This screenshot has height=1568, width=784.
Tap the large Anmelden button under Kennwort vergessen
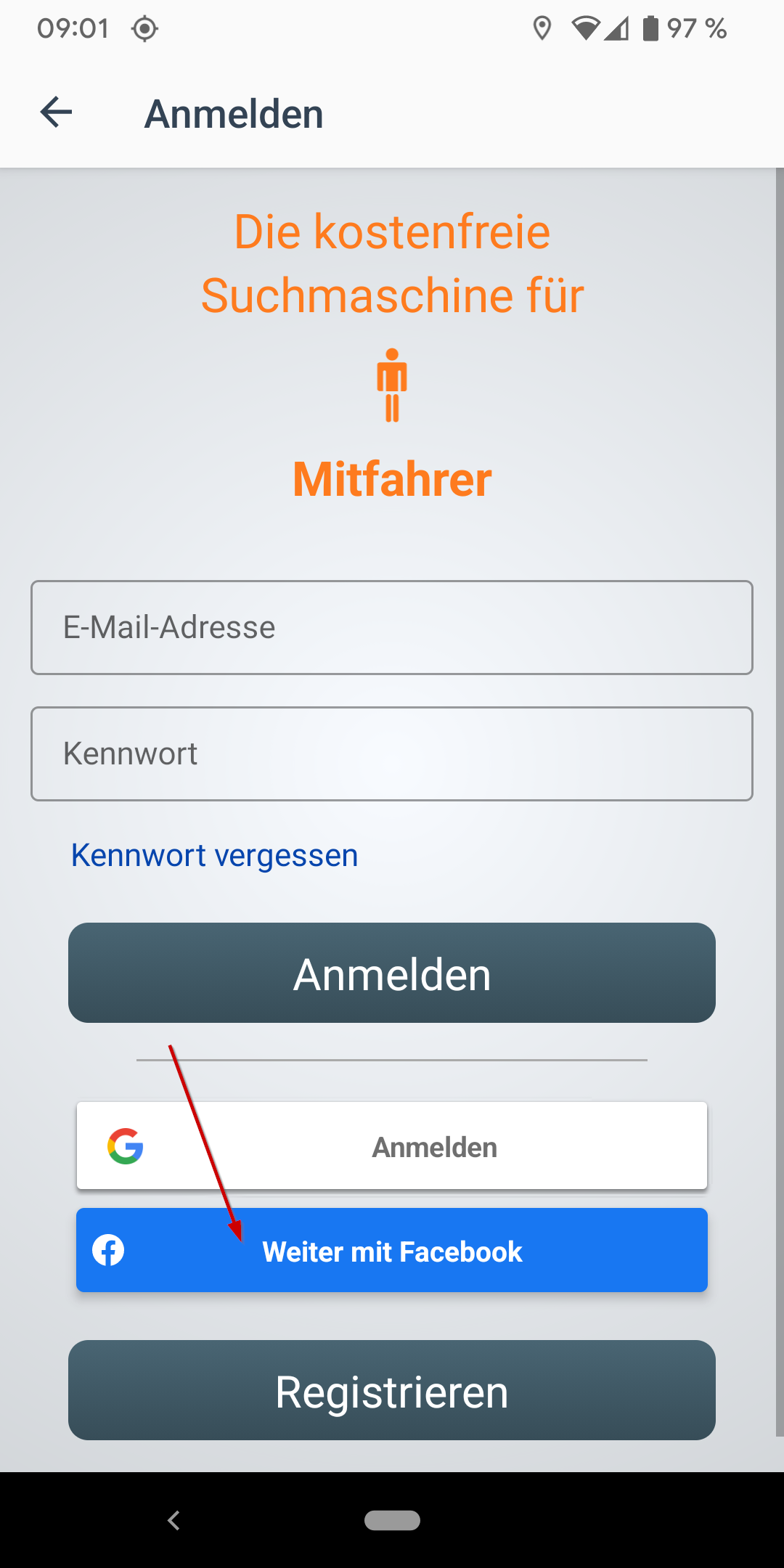click(392, 973)
